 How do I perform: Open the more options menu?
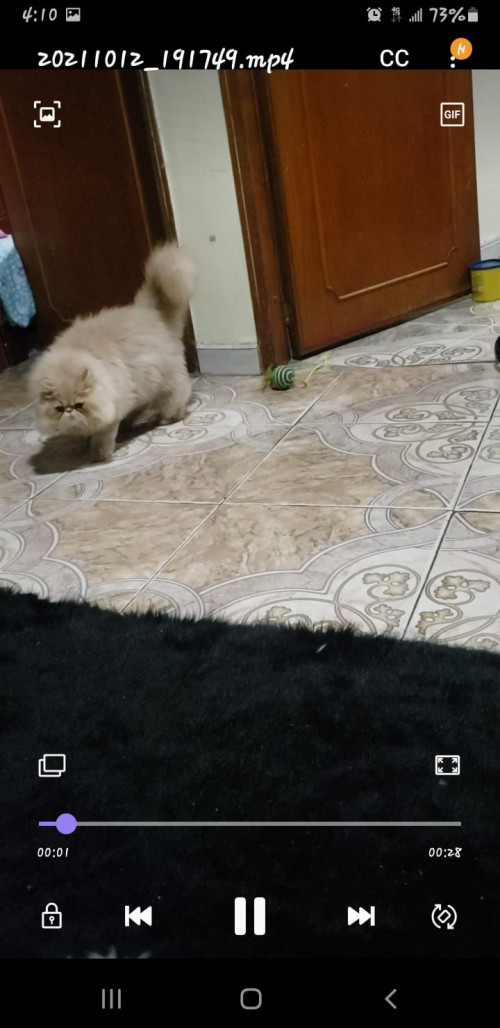(x=452, y=61)
